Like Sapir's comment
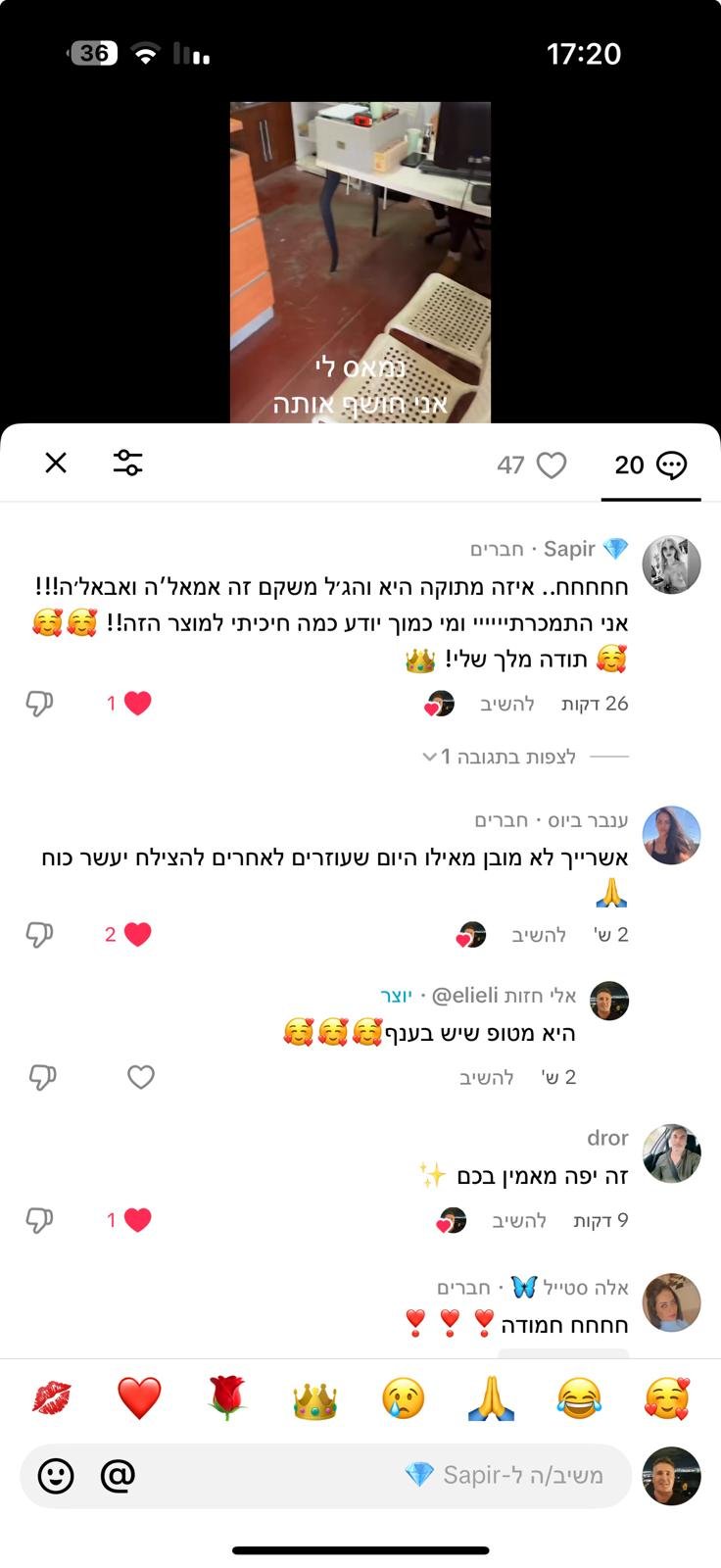 (x=137, y=703)
